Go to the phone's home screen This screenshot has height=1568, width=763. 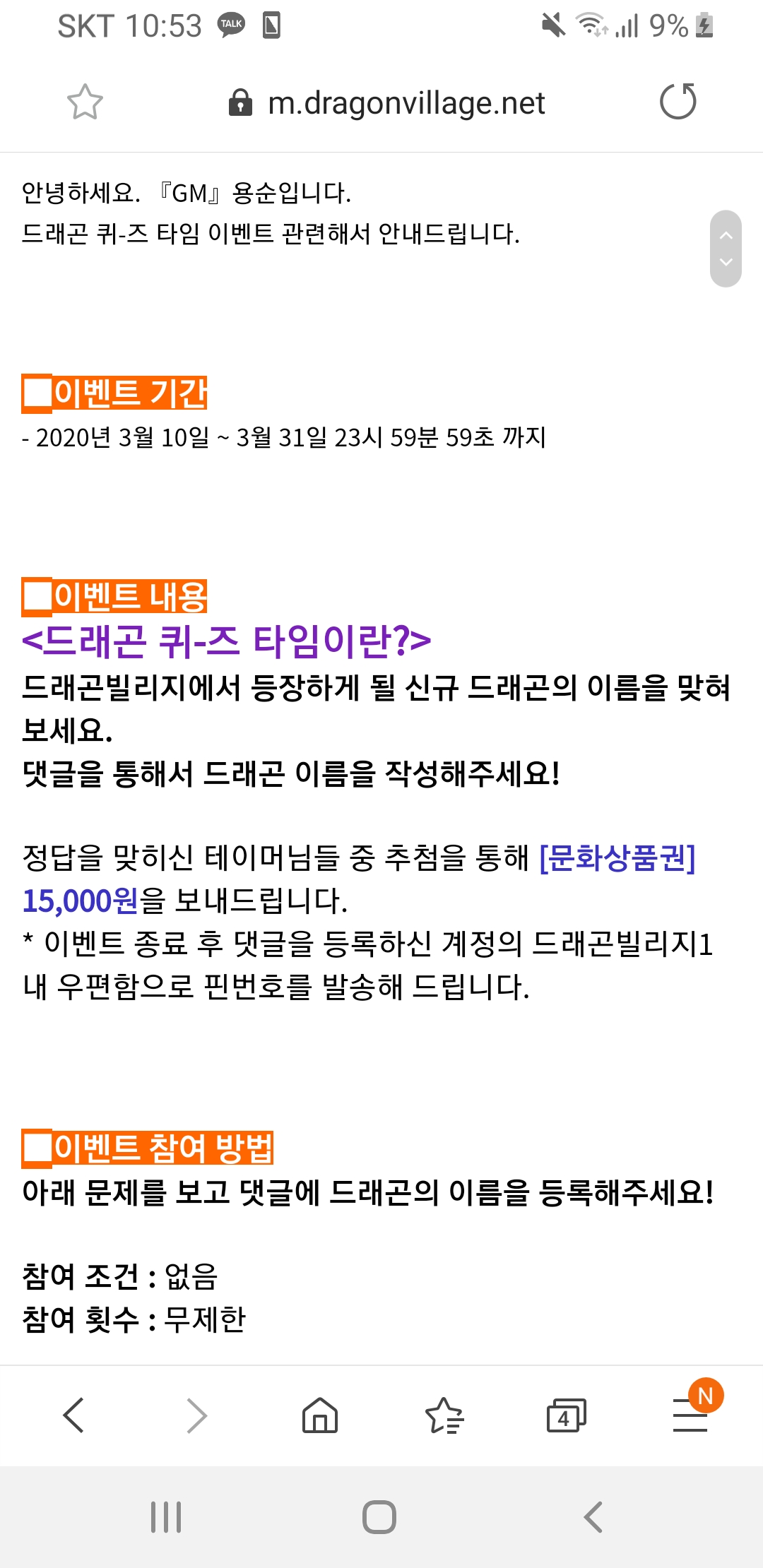379,1516
